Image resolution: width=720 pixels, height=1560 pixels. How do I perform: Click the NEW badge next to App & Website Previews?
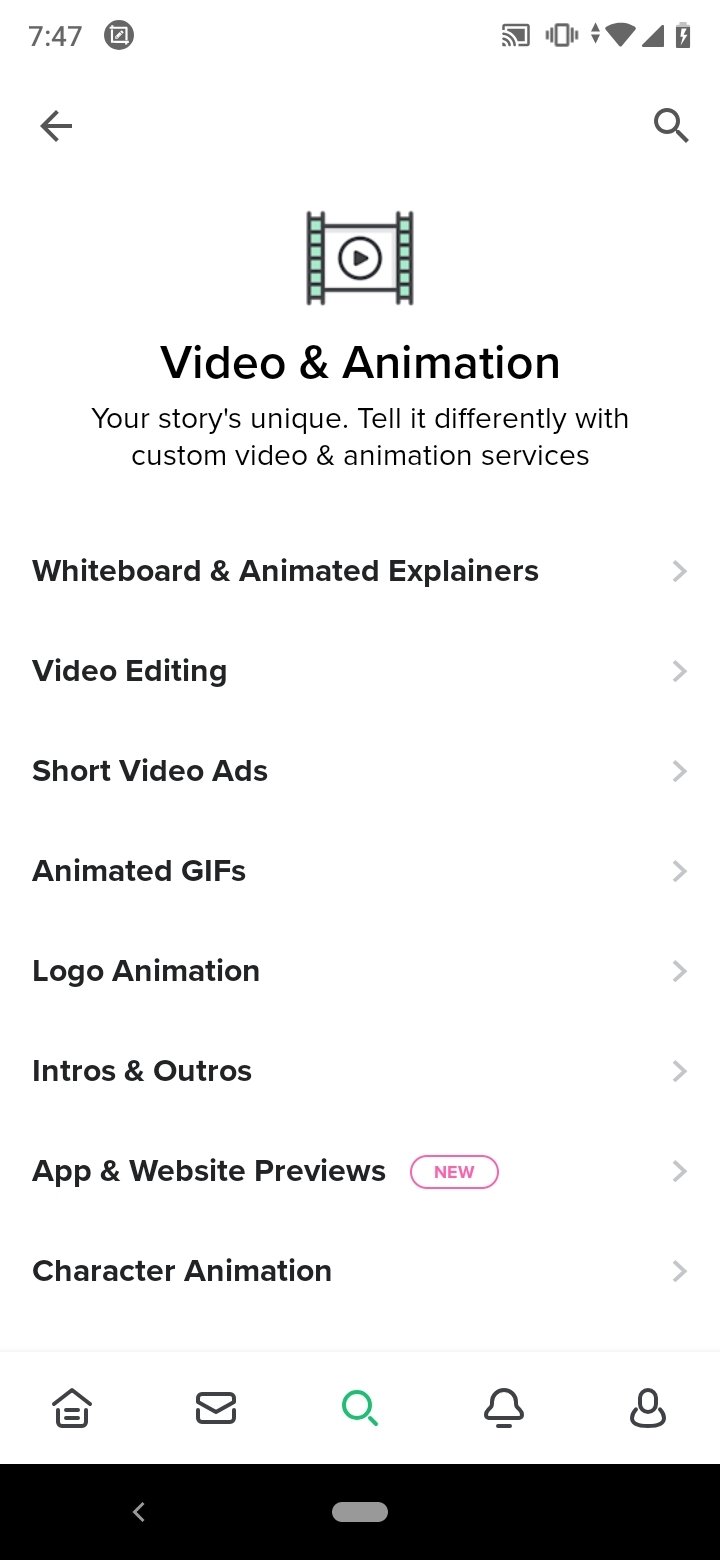point(454,1171)
